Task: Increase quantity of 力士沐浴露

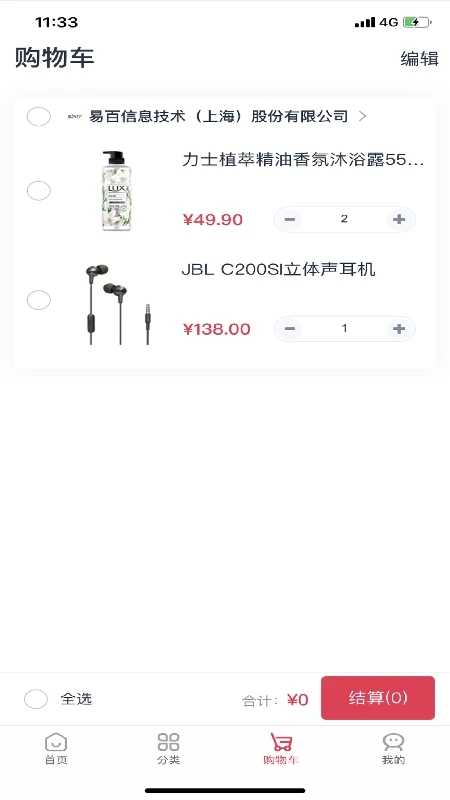Action: point(398,219)
